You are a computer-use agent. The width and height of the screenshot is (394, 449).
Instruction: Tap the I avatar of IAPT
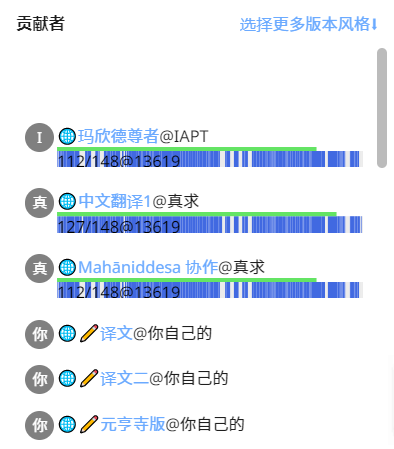click(39, 137)
